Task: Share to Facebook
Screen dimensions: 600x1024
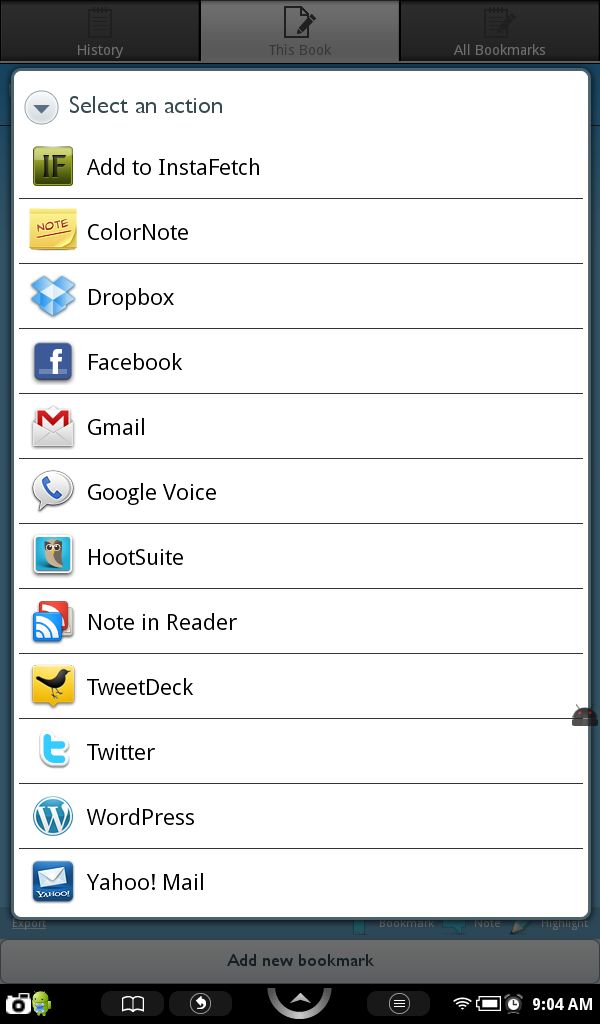Action: pyautogui.click(x=301, y=362)
